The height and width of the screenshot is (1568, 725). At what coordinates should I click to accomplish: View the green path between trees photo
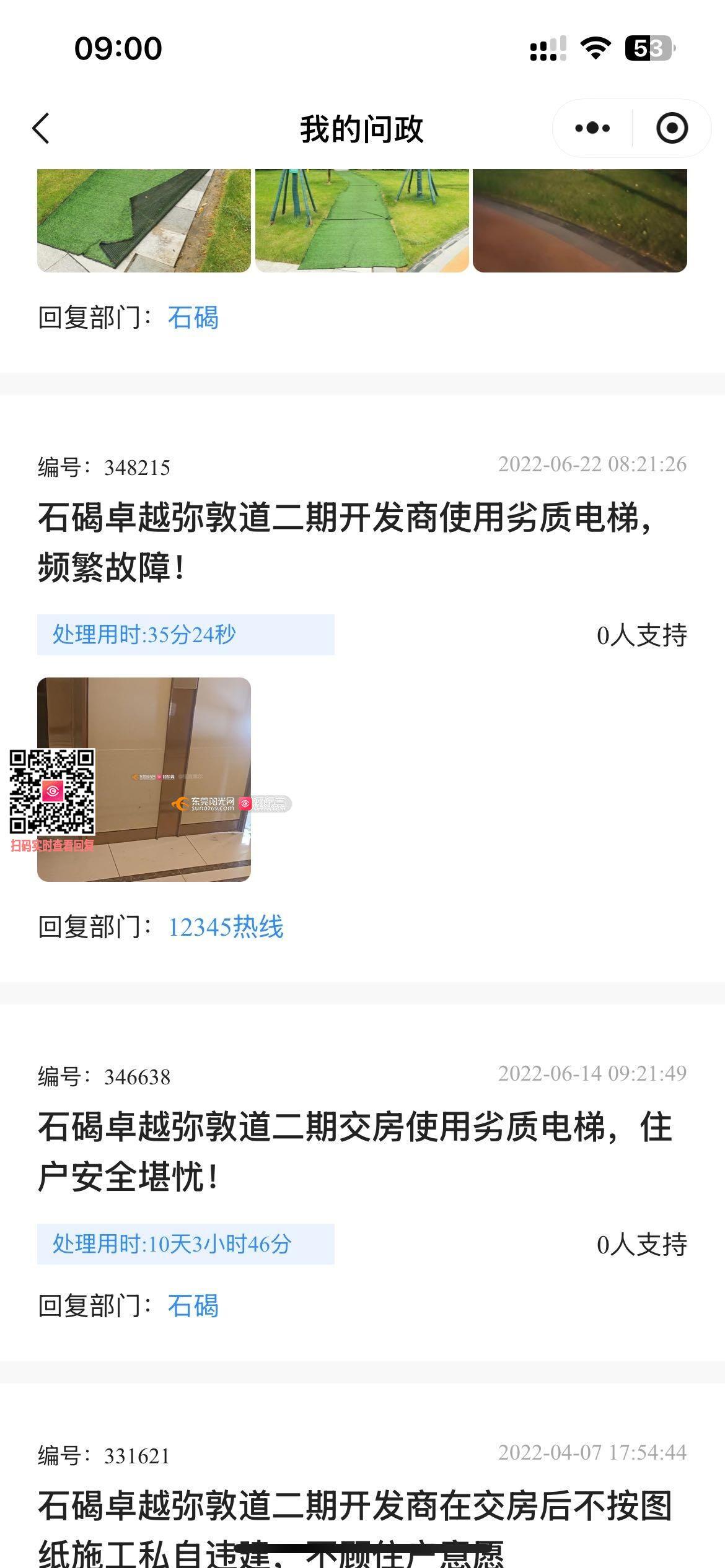(x=362, y=220)
